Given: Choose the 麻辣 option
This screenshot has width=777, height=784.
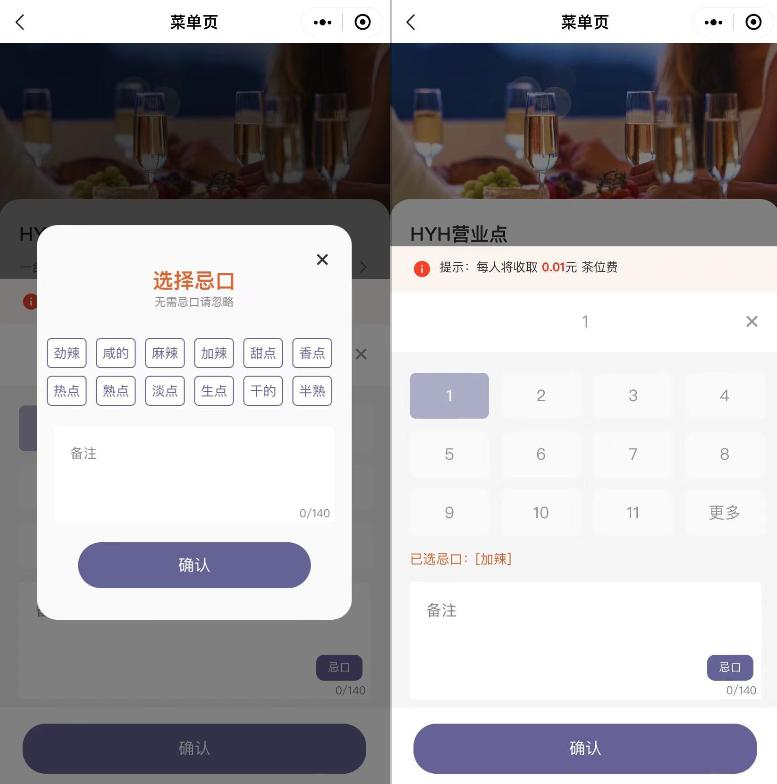Looking at the screenshot, I should tap(165, 353).
